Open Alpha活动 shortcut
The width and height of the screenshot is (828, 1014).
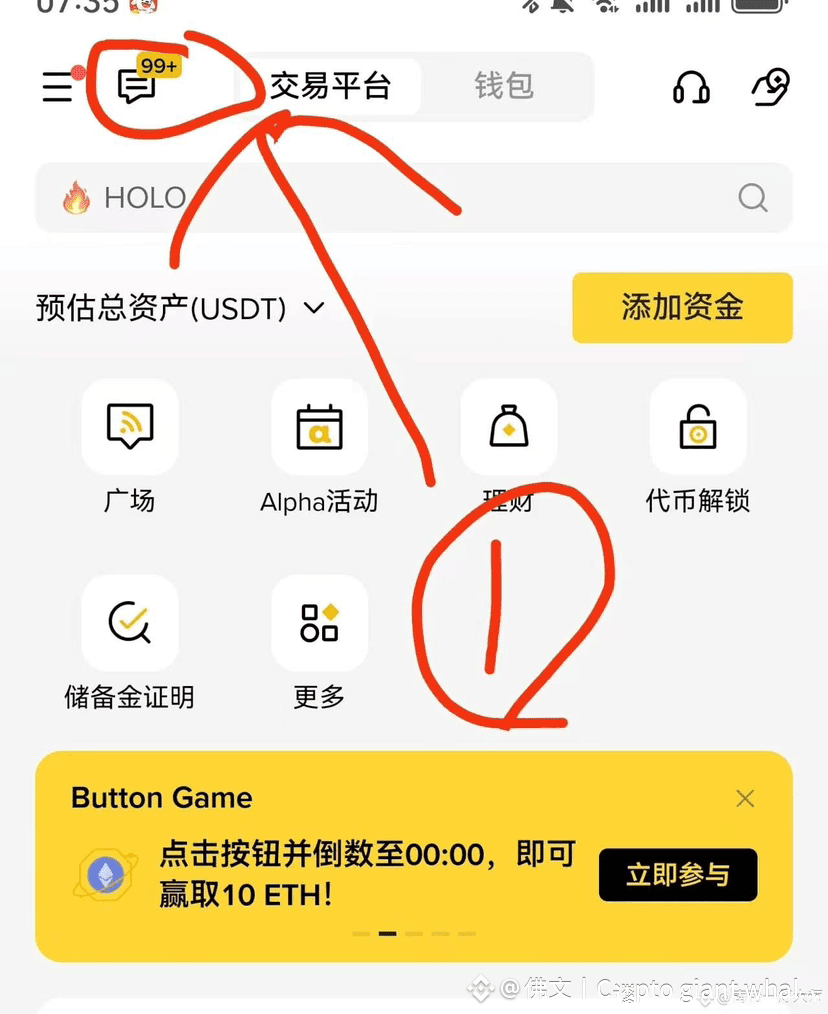pyautogui.click(x=319, y=427)
